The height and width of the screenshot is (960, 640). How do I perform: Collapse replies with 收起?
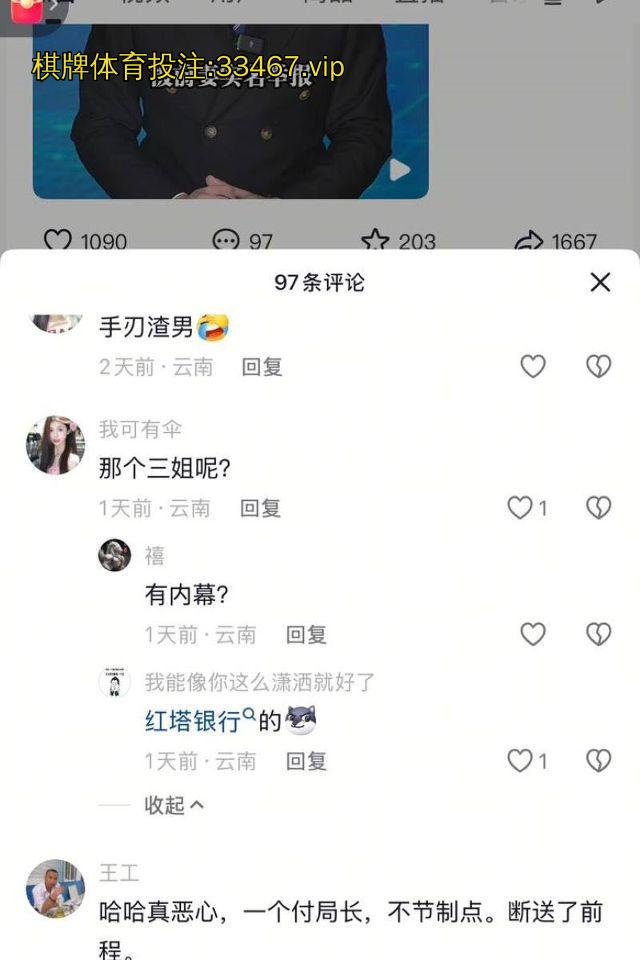(175, 805)
